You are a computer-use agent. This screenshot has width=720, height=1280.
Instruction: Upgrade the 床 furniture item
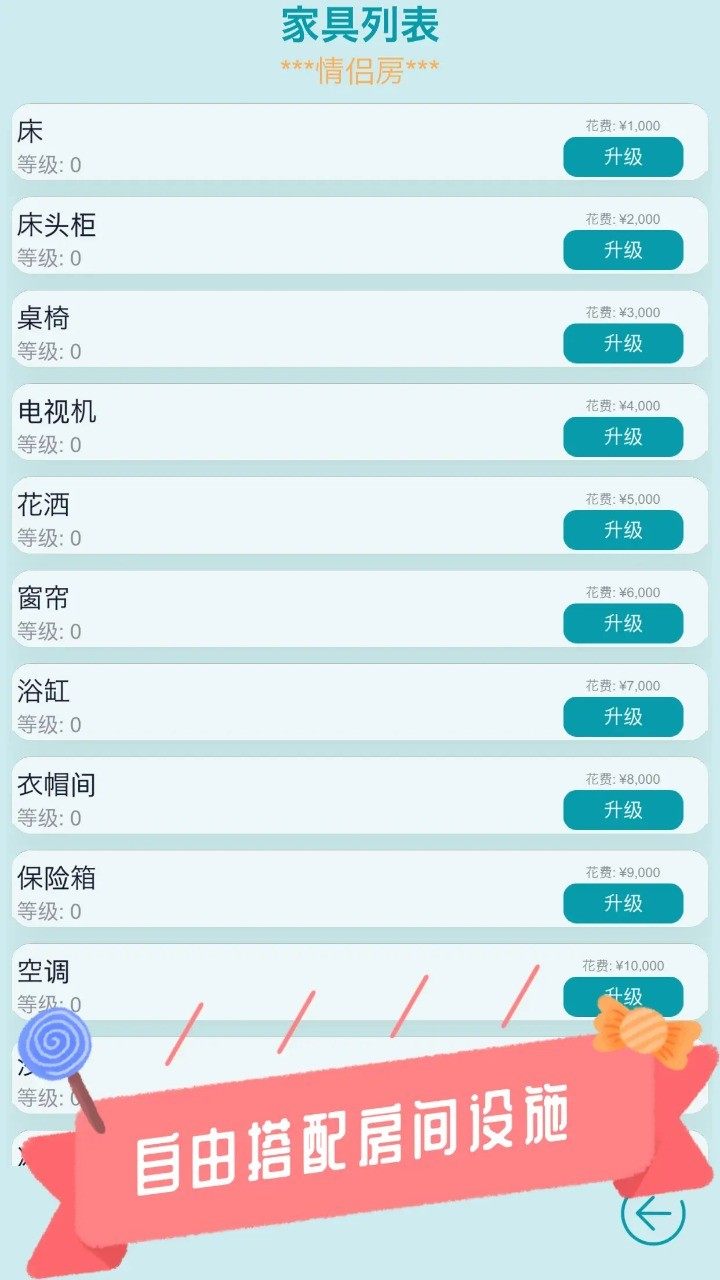(x=623, y=157)
